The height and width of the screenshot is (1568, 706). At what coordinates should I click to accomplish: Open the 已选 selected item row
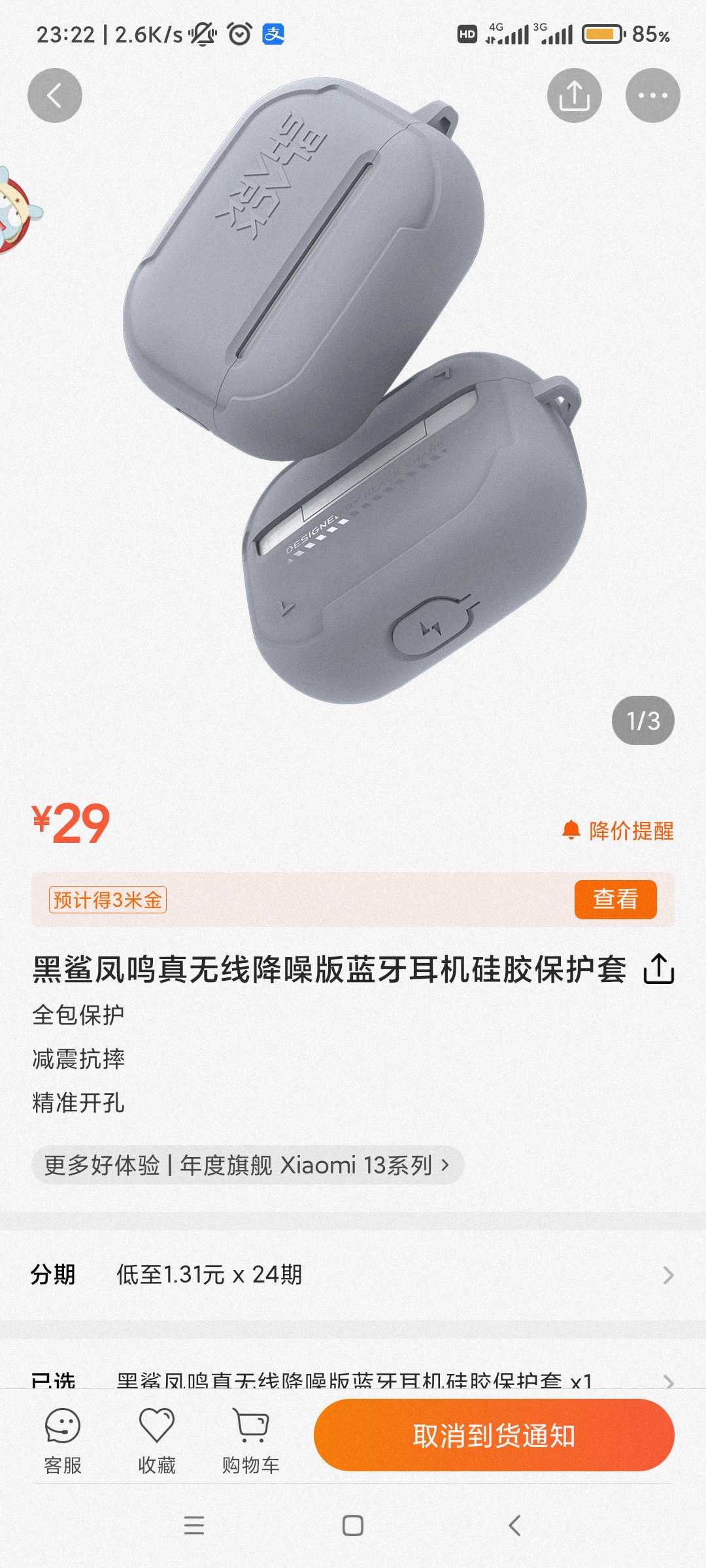[353, 1379]
